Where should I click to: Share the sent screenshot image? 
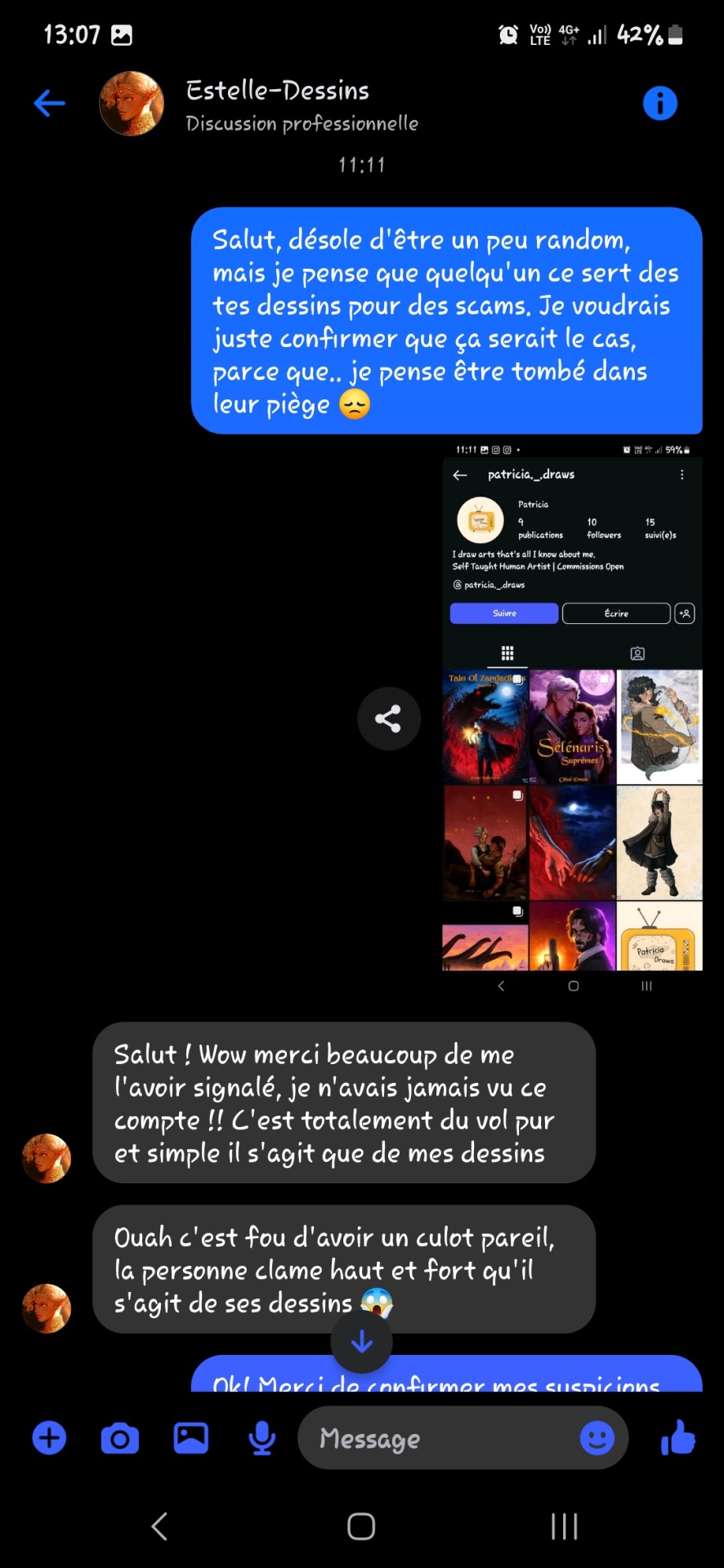click(x=388, y=719)
